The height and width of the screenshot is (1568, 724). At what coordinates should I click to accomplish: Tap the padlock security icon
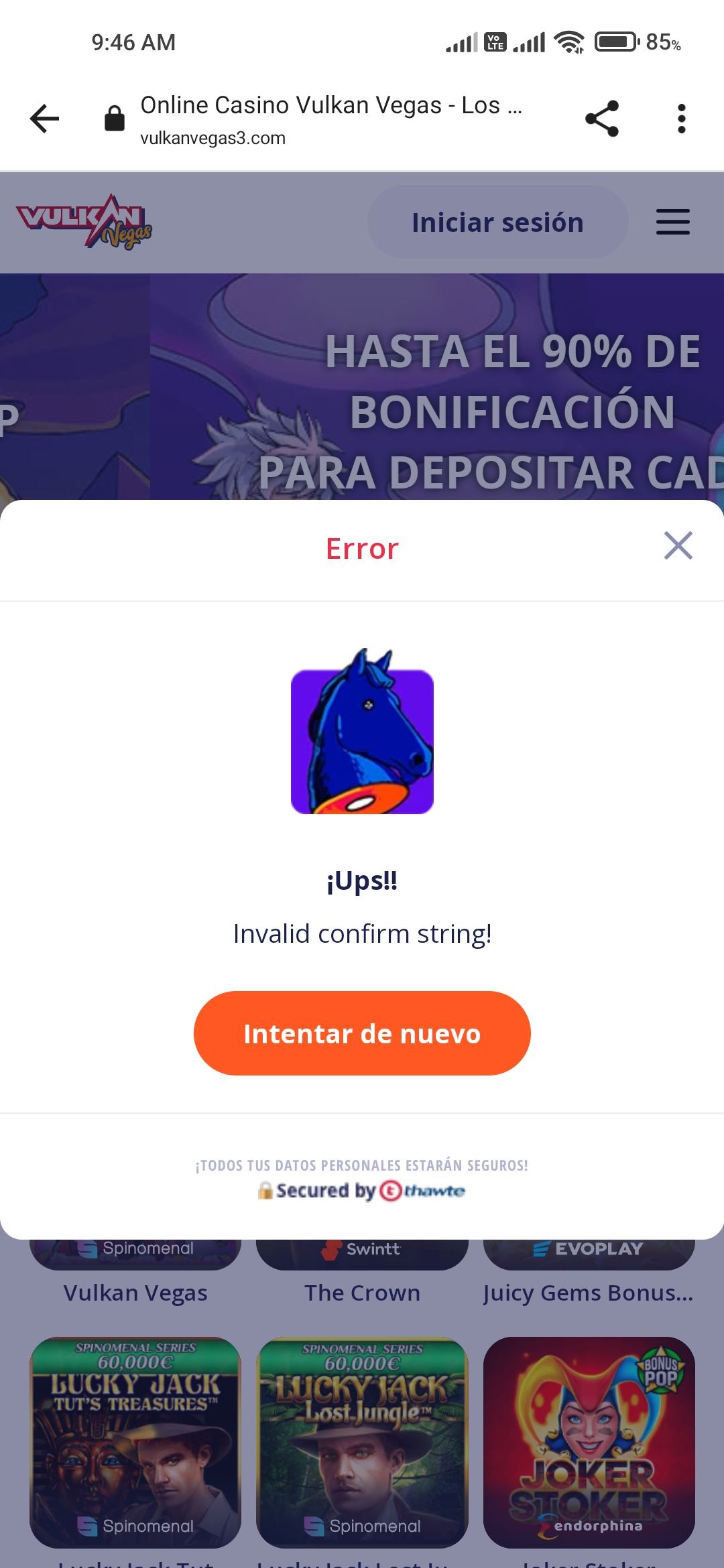point(113,117)
